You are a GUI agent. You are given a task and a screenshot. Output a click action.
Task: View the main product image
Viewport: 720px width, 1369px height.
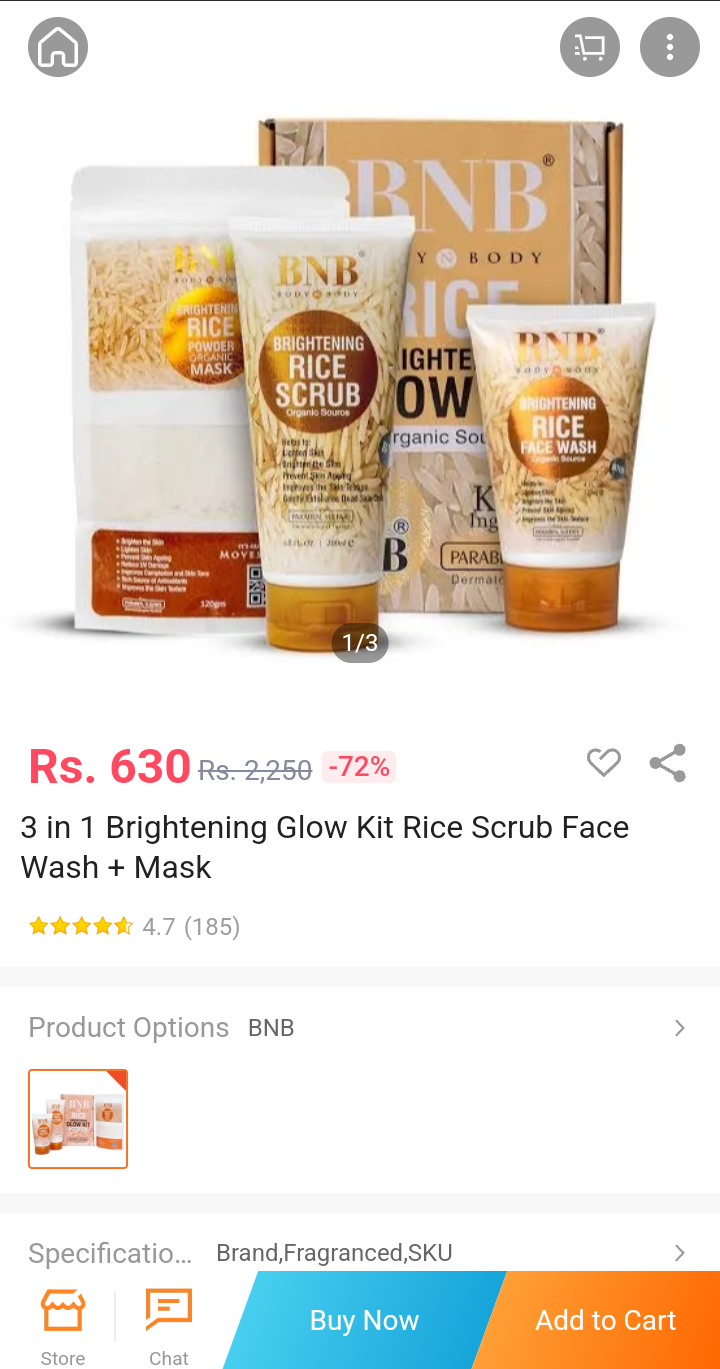(360, 390)
